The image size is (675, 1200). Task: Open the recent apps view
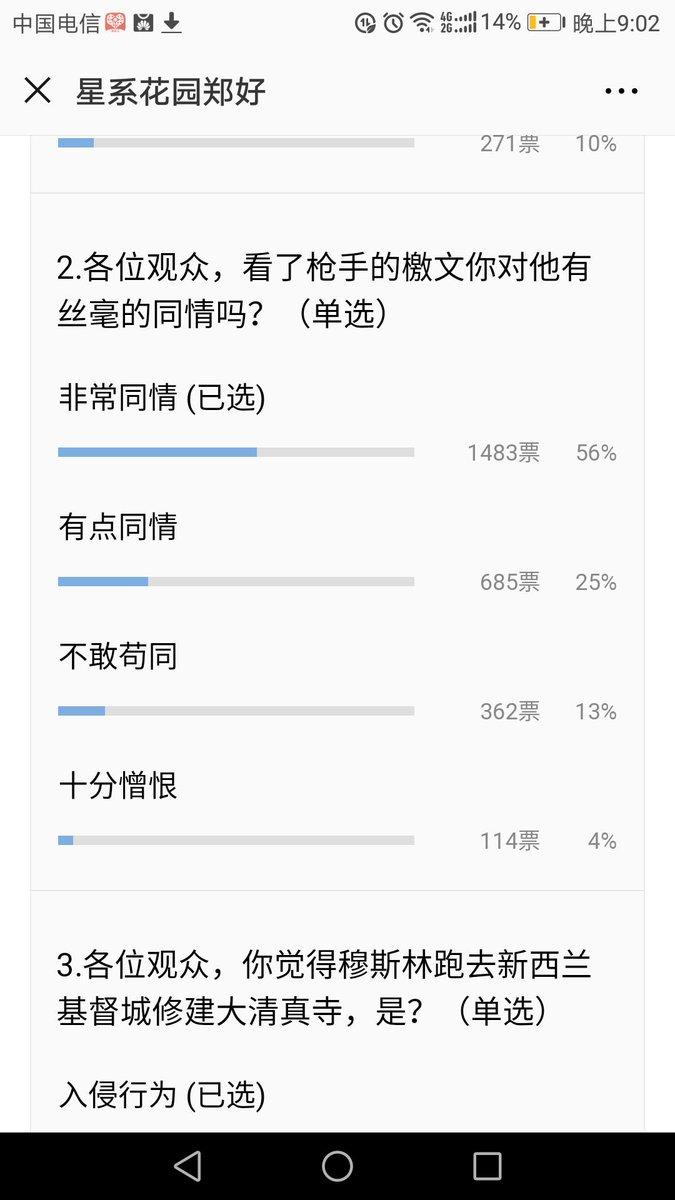coord(487,1166)
